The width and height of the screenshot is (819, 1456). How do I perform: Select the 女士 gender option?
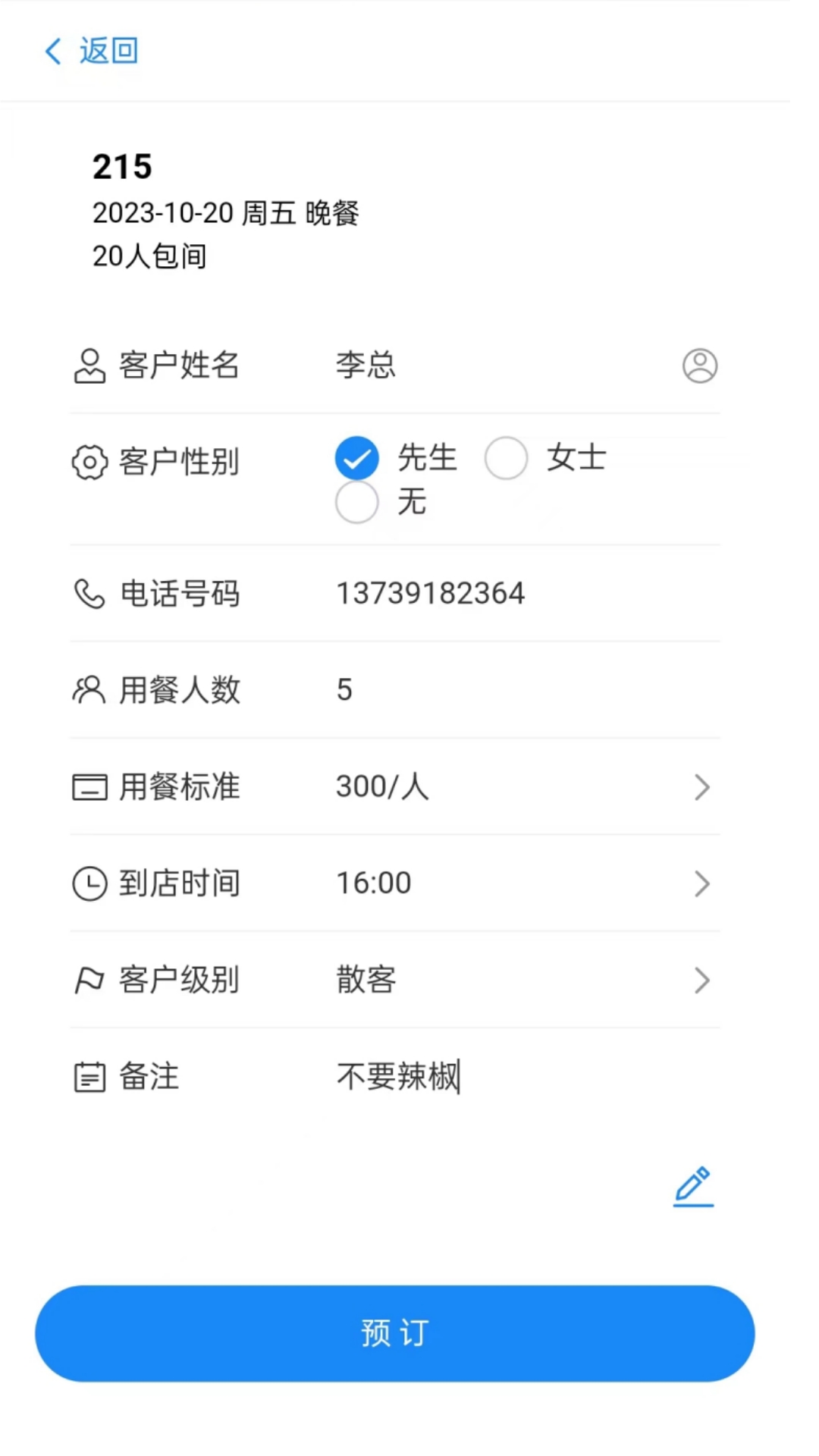(506, 458)
